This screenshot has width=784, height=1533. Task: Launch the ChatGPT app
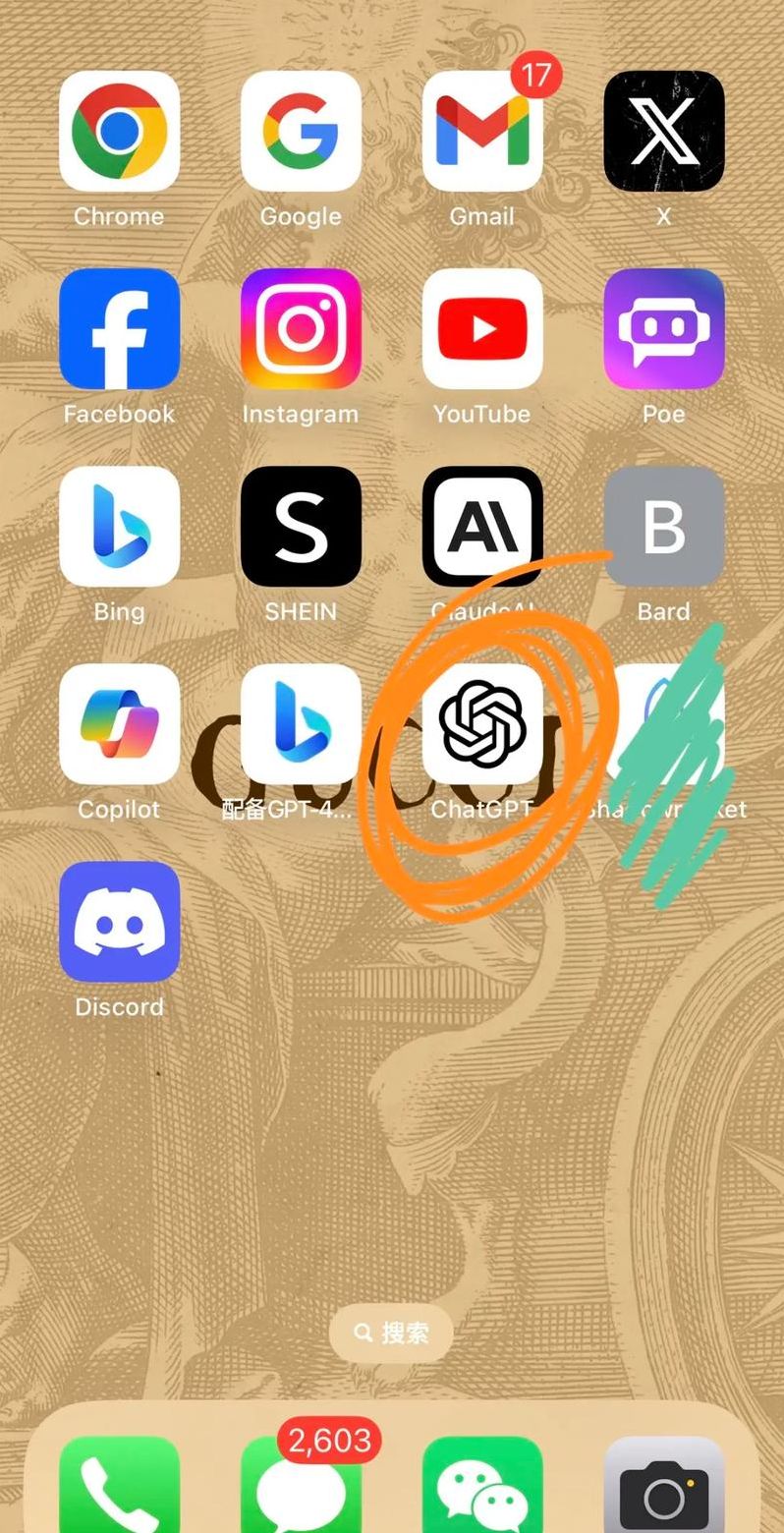(482, 724)
